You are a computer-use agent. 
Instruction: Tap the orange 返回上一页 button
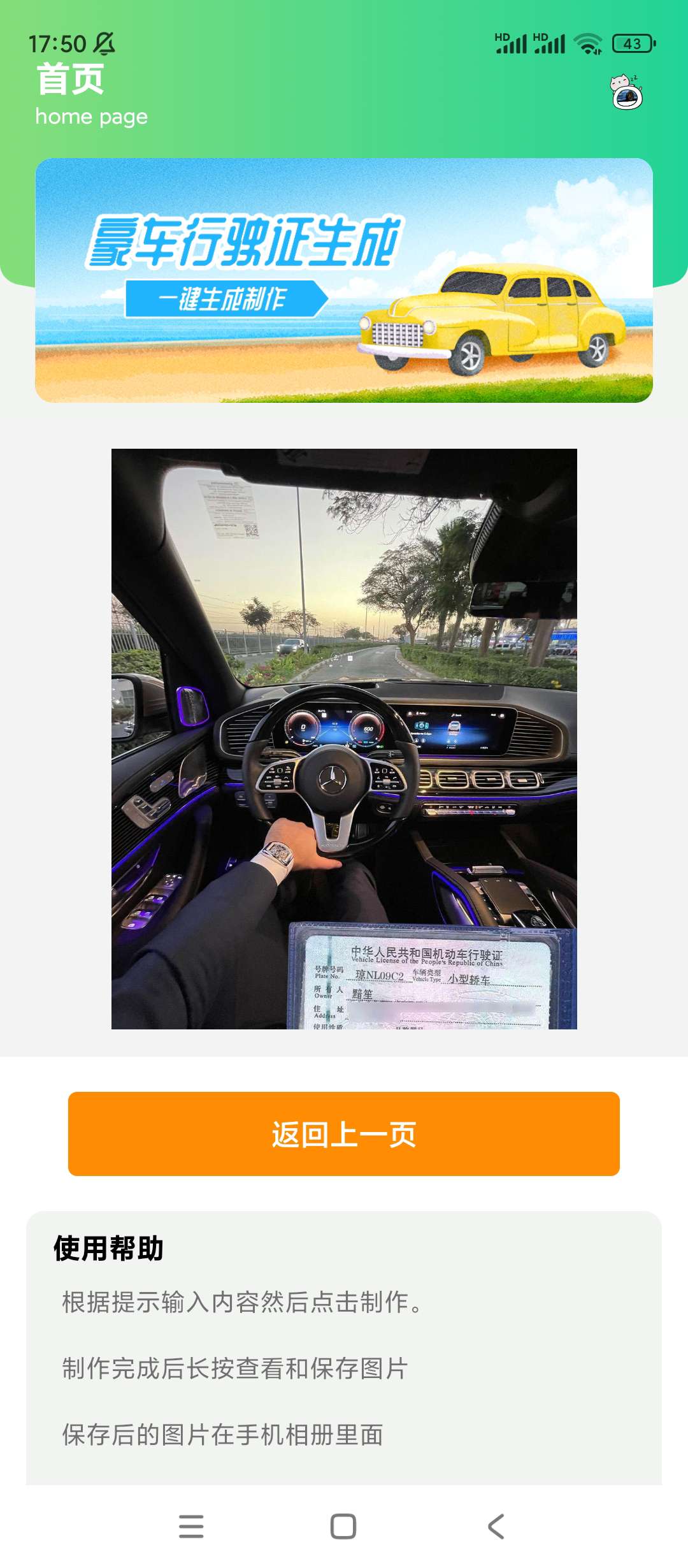(x=343, y=1133)
